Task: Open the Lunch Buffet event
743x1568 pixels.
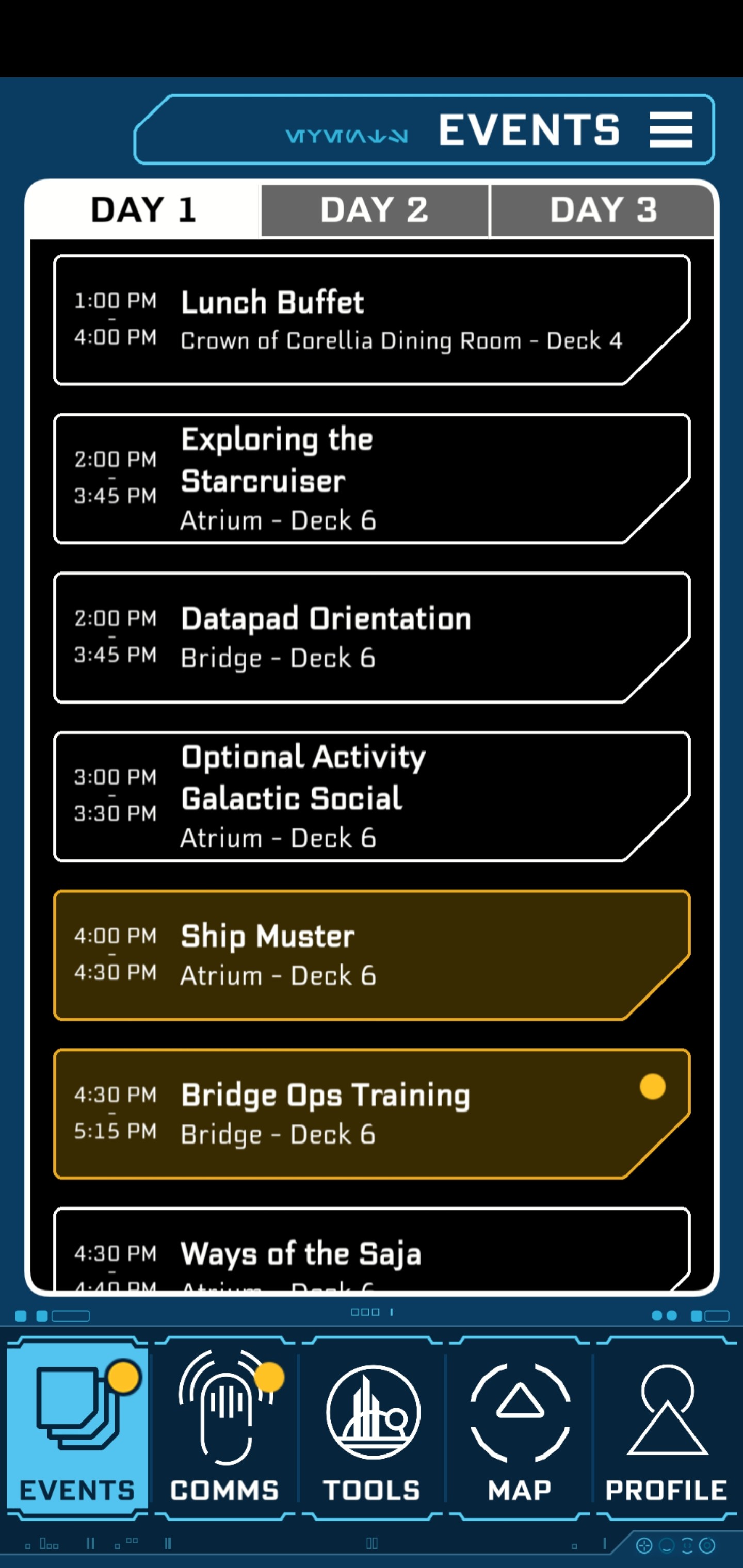Action: (372, 320)
